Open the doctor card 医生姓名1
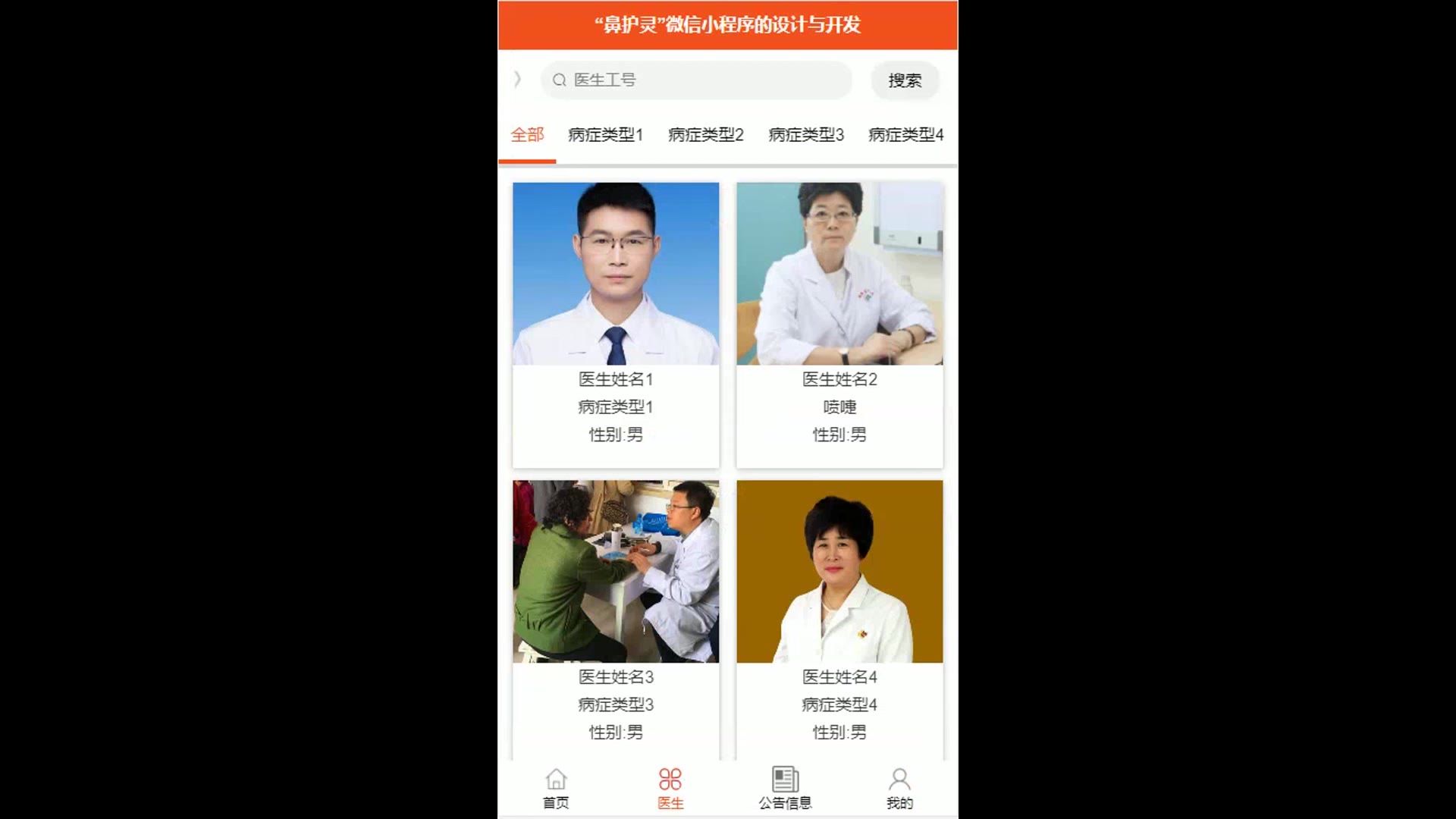The width and height of the screenshot is (1456, 819). 616,324
